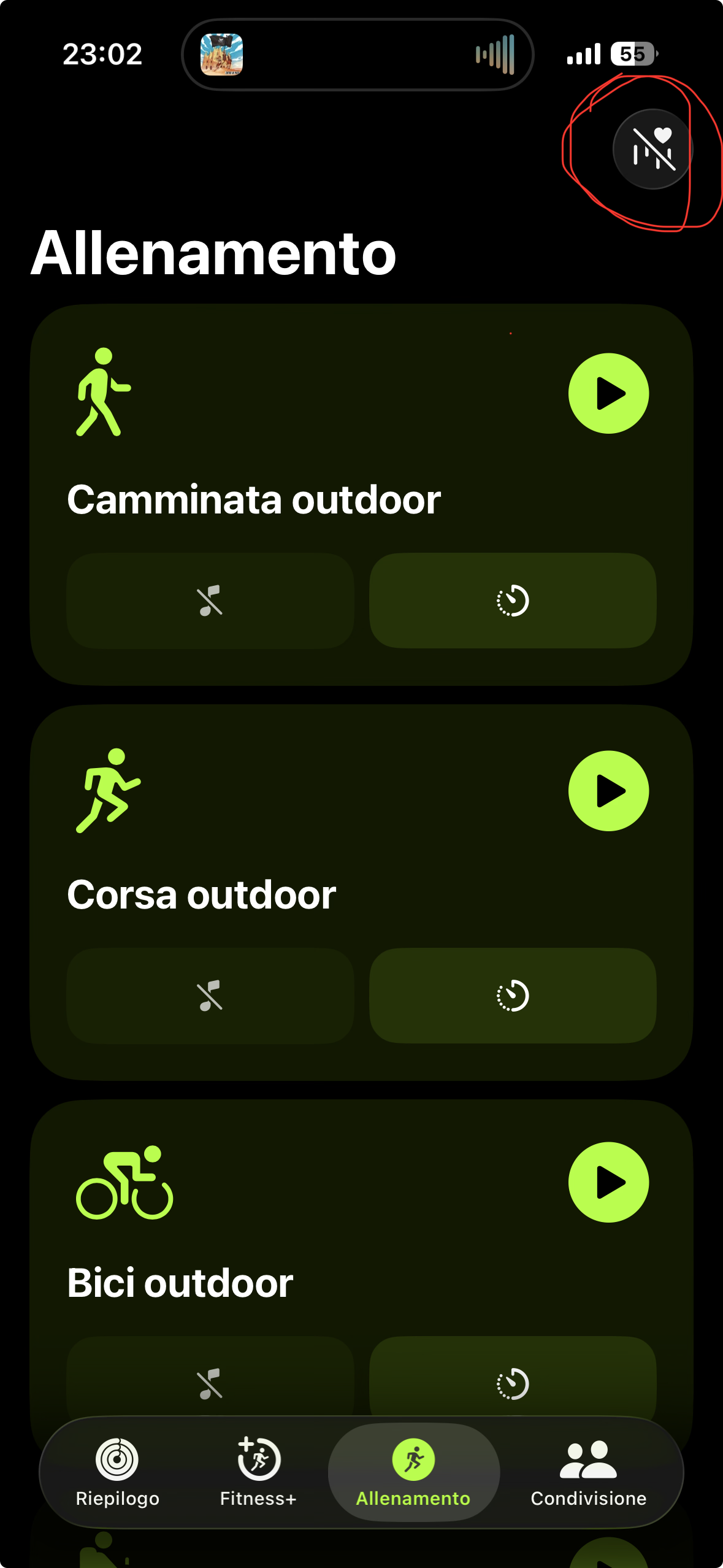The width and height of the screenshot is (723, 1568).
Task: Start the Camminata outdoor workout
Action: pyautogui.click(x=608, y=393)
